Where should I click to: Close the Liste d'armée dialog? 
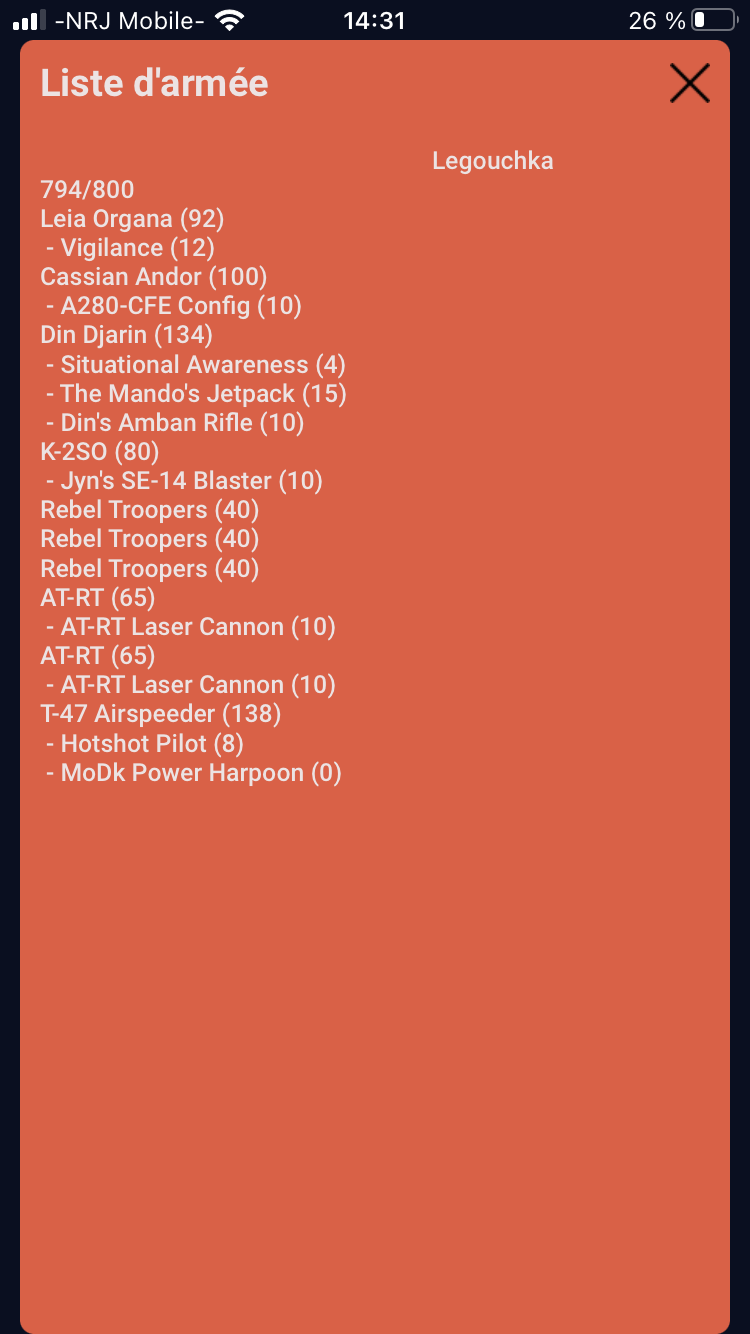click(x=689, y=84)
